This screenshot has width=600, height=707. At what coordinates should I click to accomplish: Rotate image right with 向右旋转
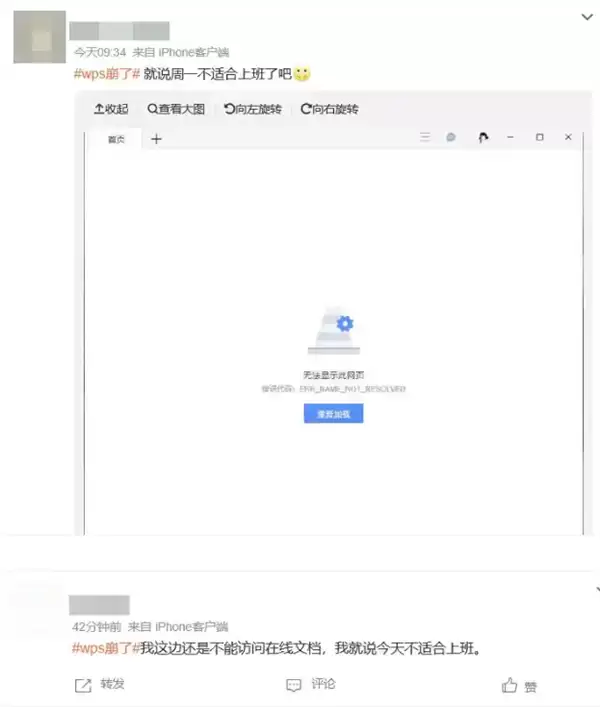pyautogui.click(x=329, y=108)
